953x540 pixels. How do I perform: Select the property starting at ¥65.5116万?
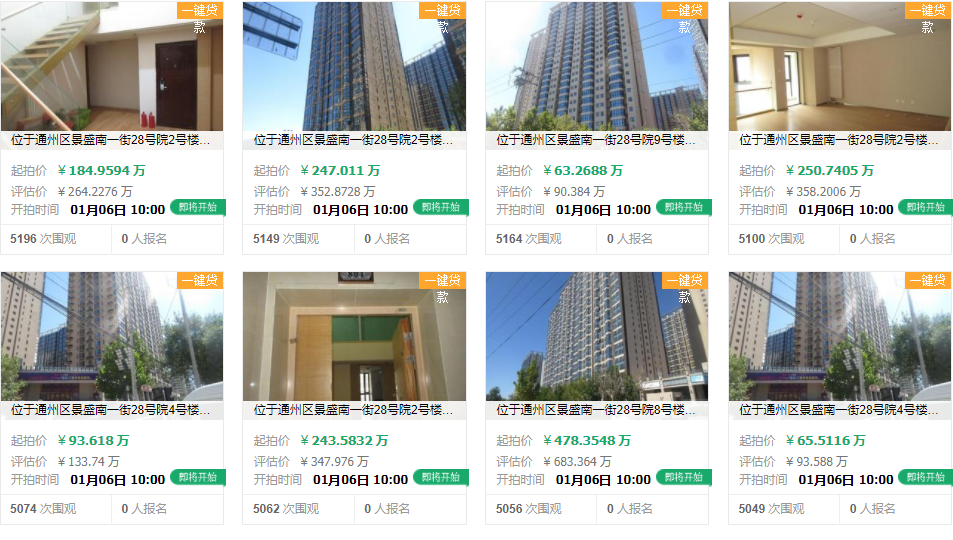(840, 410)
